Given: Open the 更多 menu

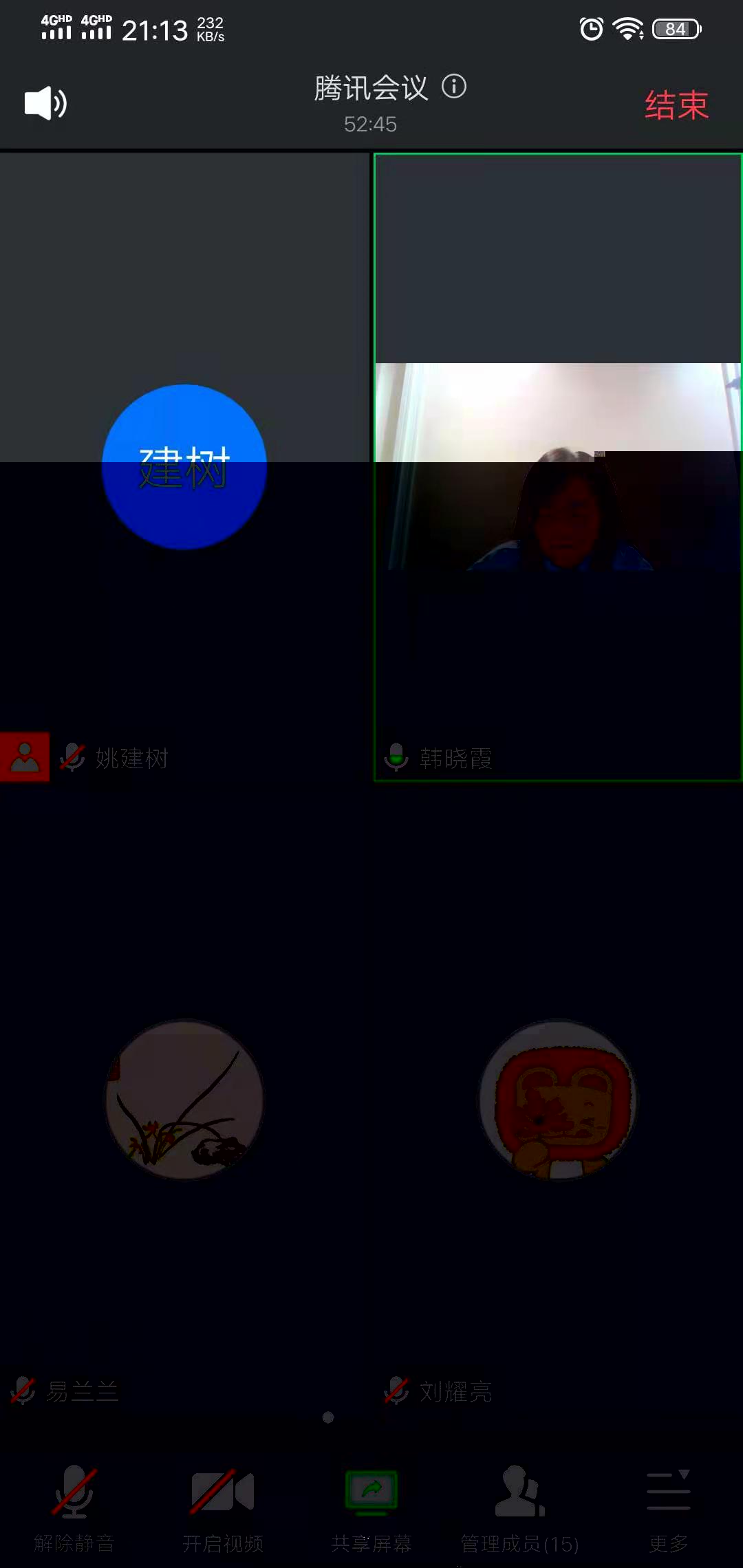Looking at the screenshot, I should (668, 1507).
